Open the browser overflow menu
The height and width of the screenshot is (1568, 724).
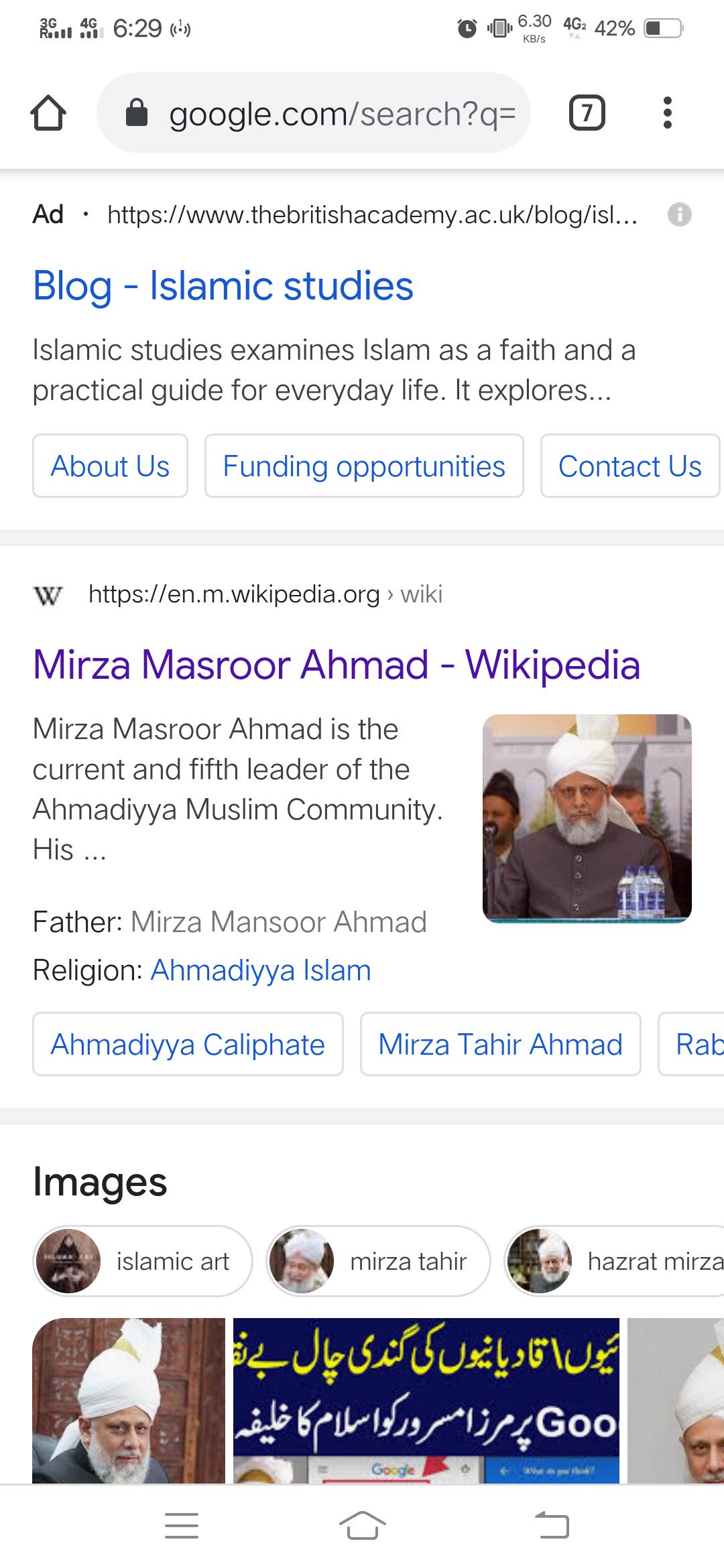click(667, 113)
